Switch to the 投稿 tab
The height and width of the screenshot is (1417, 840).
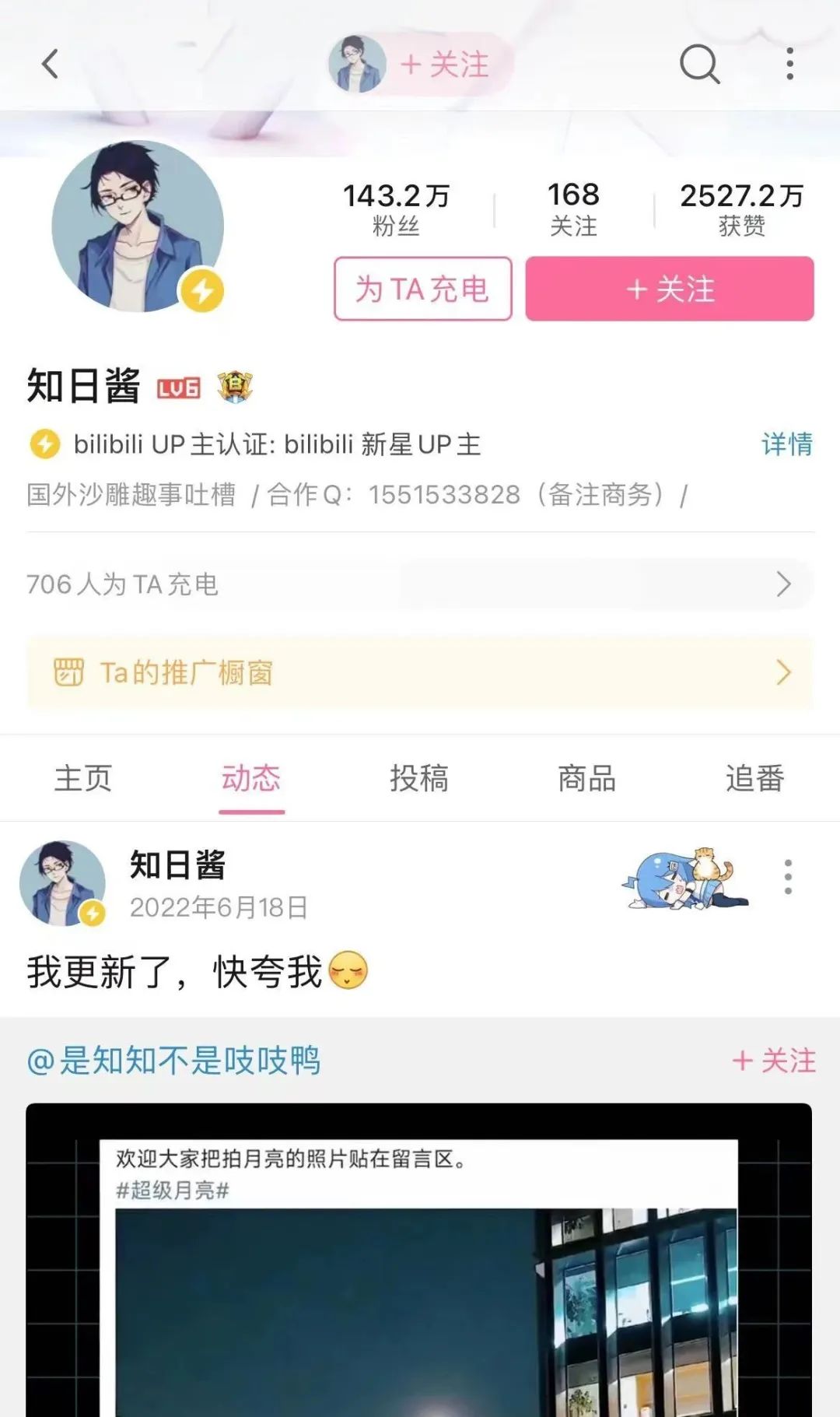tap(418, 777)
